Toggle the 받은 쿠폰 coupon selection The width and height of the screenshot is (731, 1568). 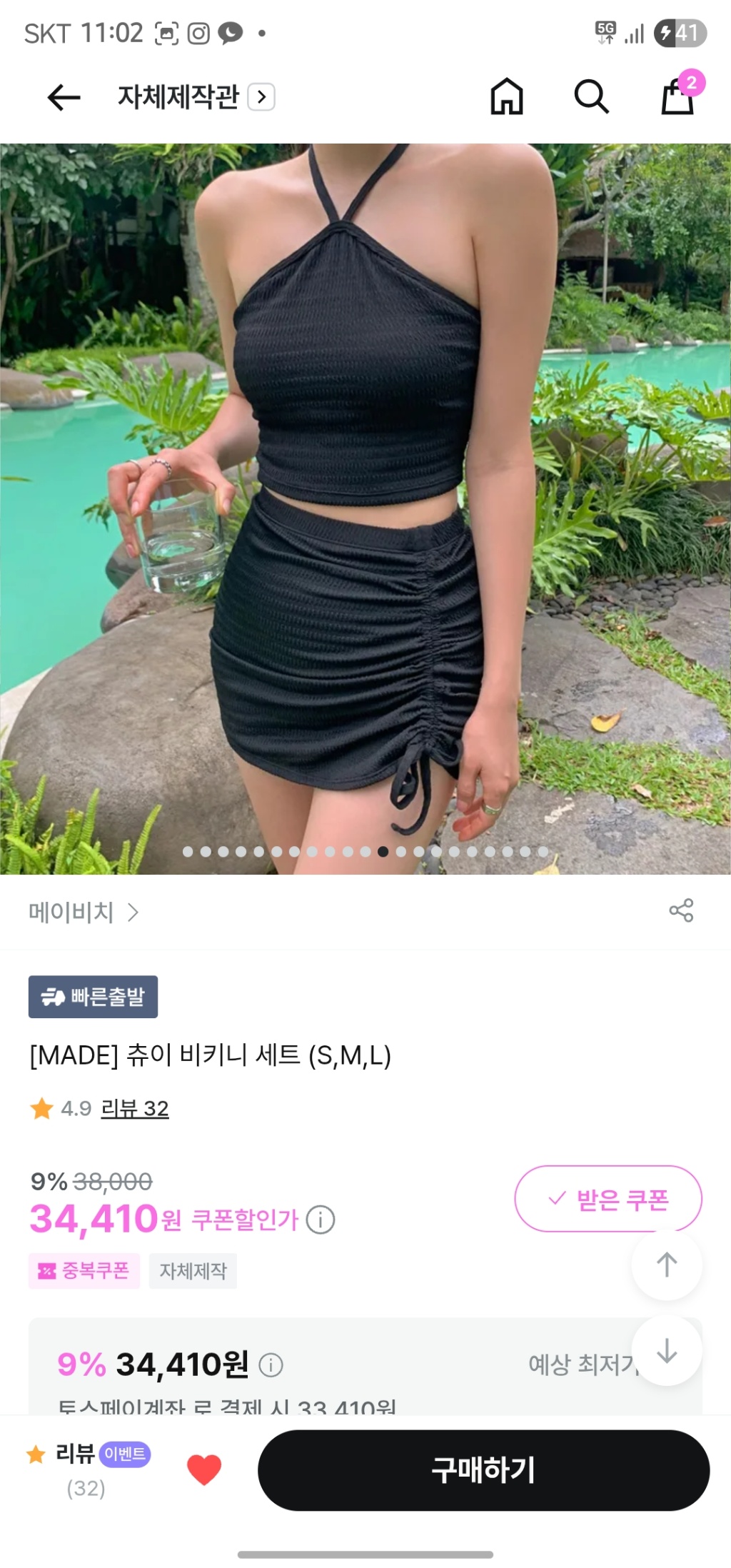click(x=607, y=1199)
